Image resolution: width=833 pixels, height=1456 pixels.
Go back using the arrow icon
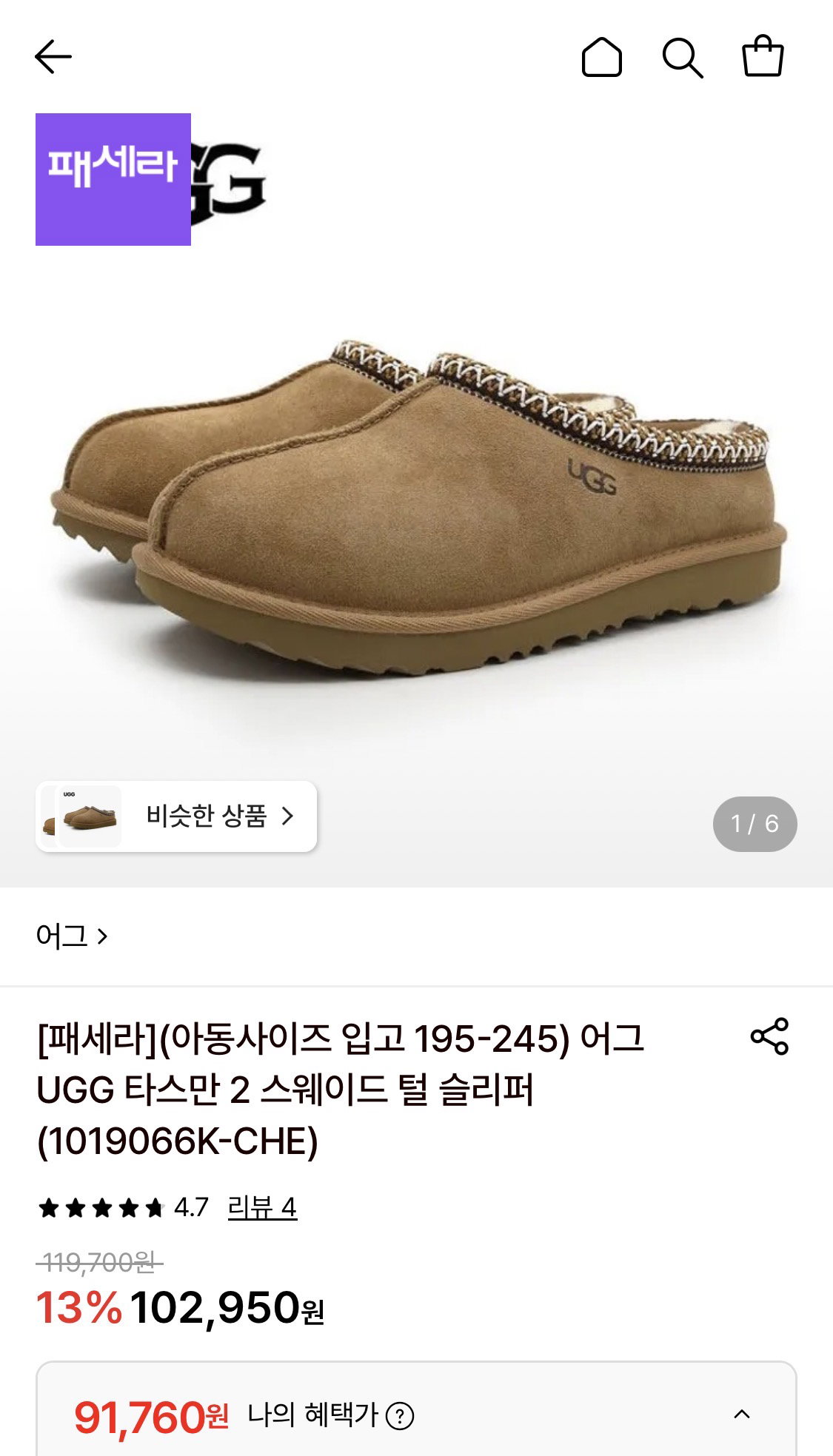pyautogui.click(x=53, y=57)
